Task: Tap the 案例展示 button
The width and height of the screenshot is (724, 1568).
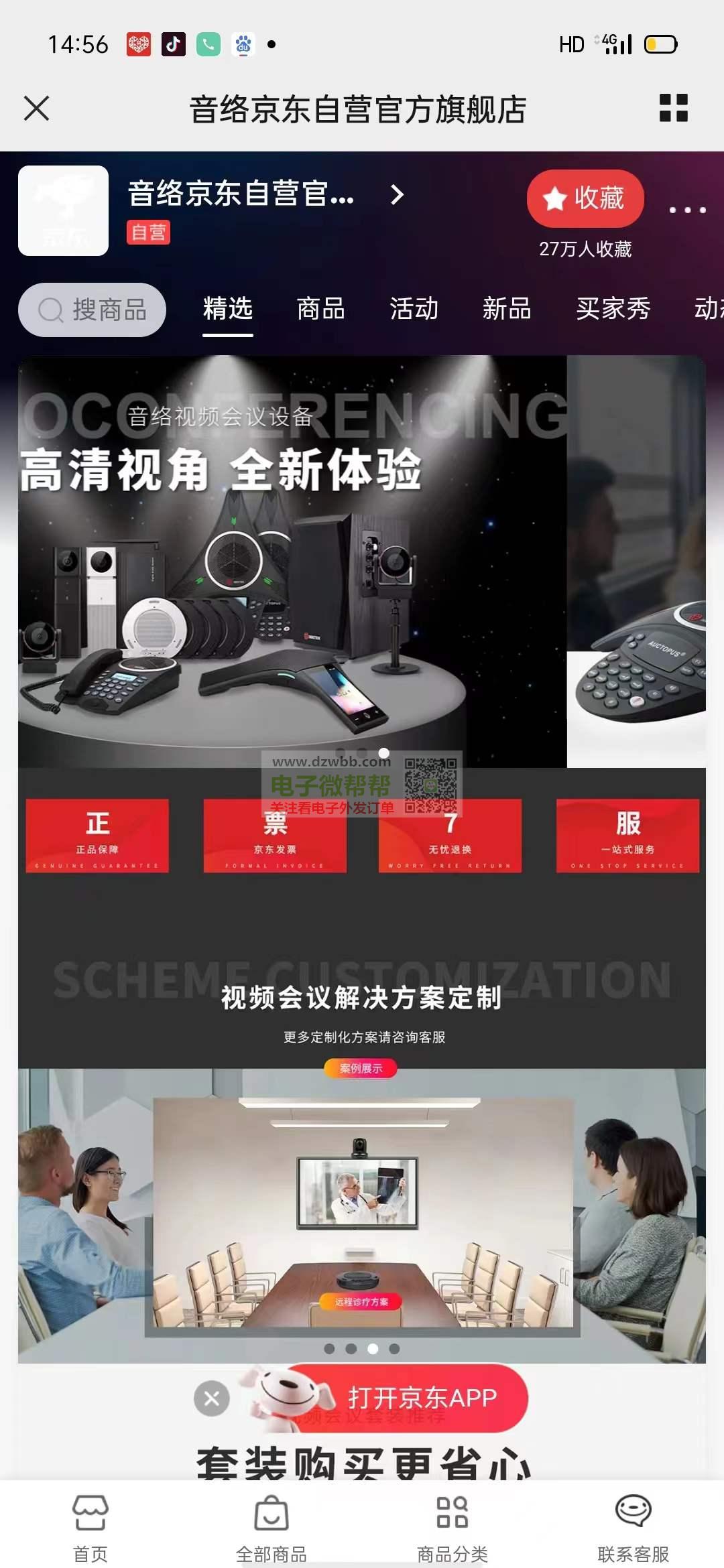Action: tap(361, 1068)
